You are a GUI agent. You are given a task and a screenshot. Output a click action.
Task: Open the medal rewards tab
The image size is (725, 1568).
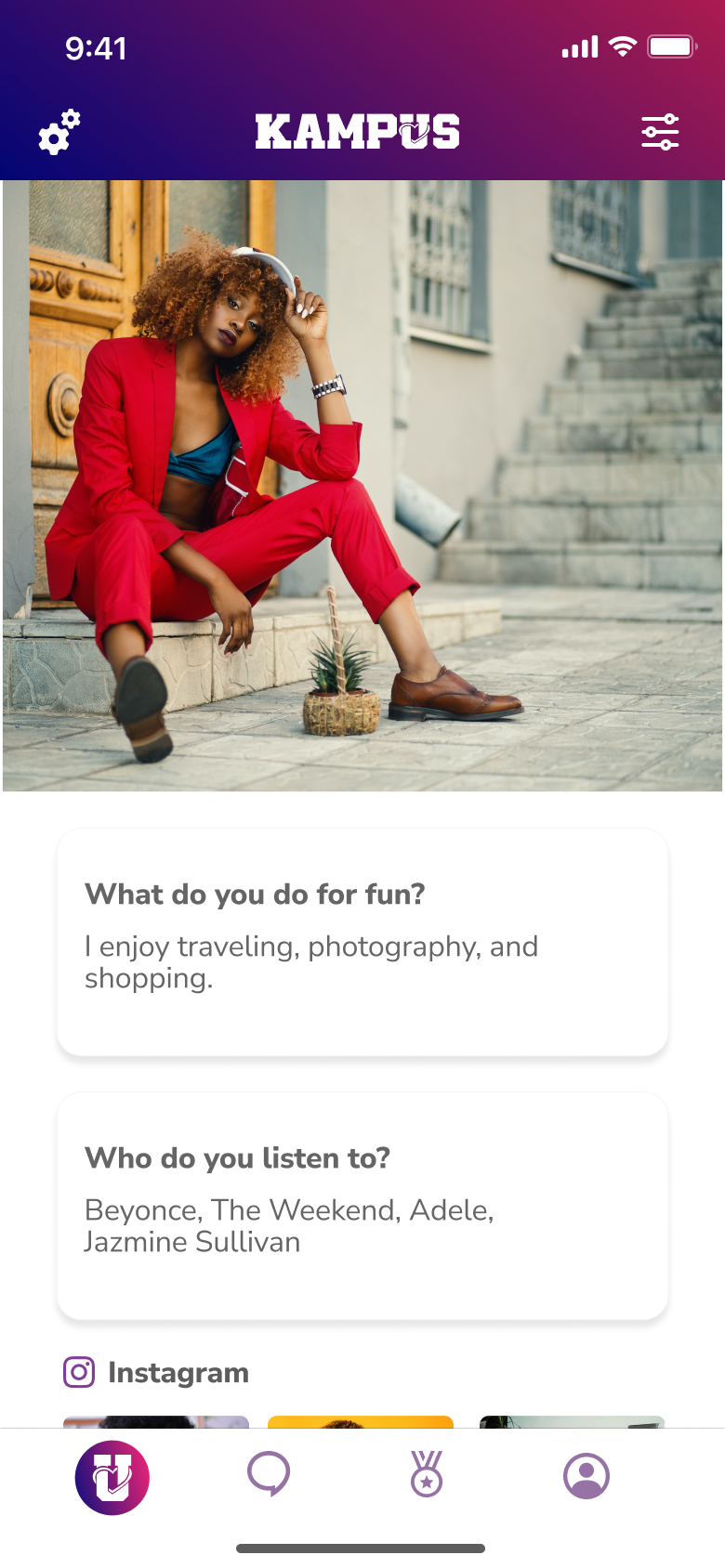[x=427, y=1474]
